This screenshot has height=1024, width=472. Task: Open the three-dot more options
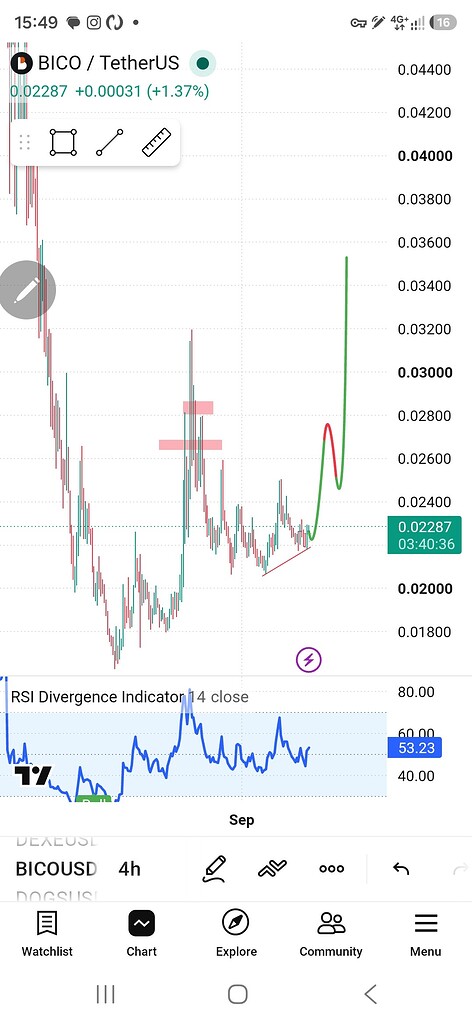(x=332, y=869)
